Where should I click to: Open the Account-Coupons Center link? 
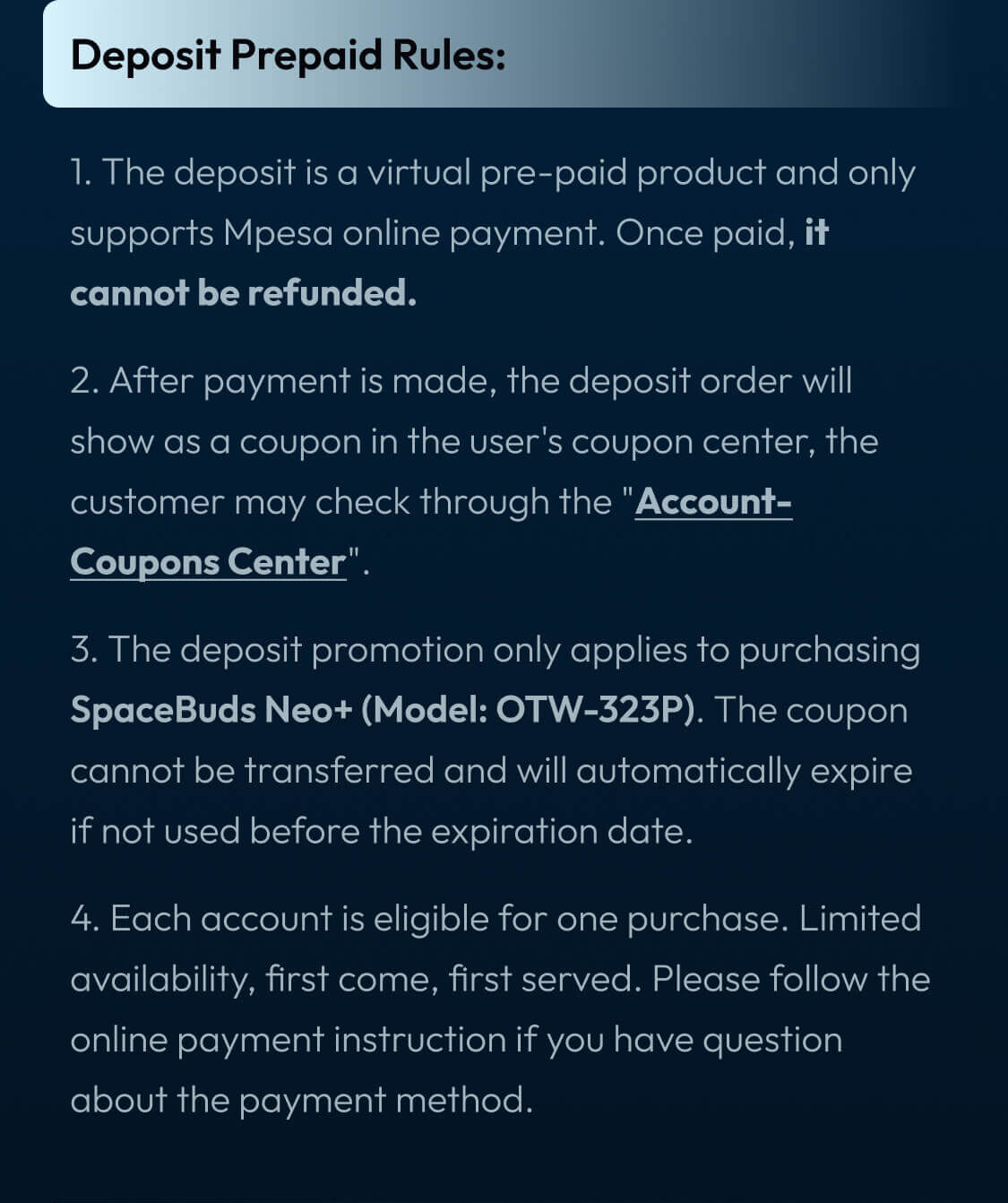712,502
